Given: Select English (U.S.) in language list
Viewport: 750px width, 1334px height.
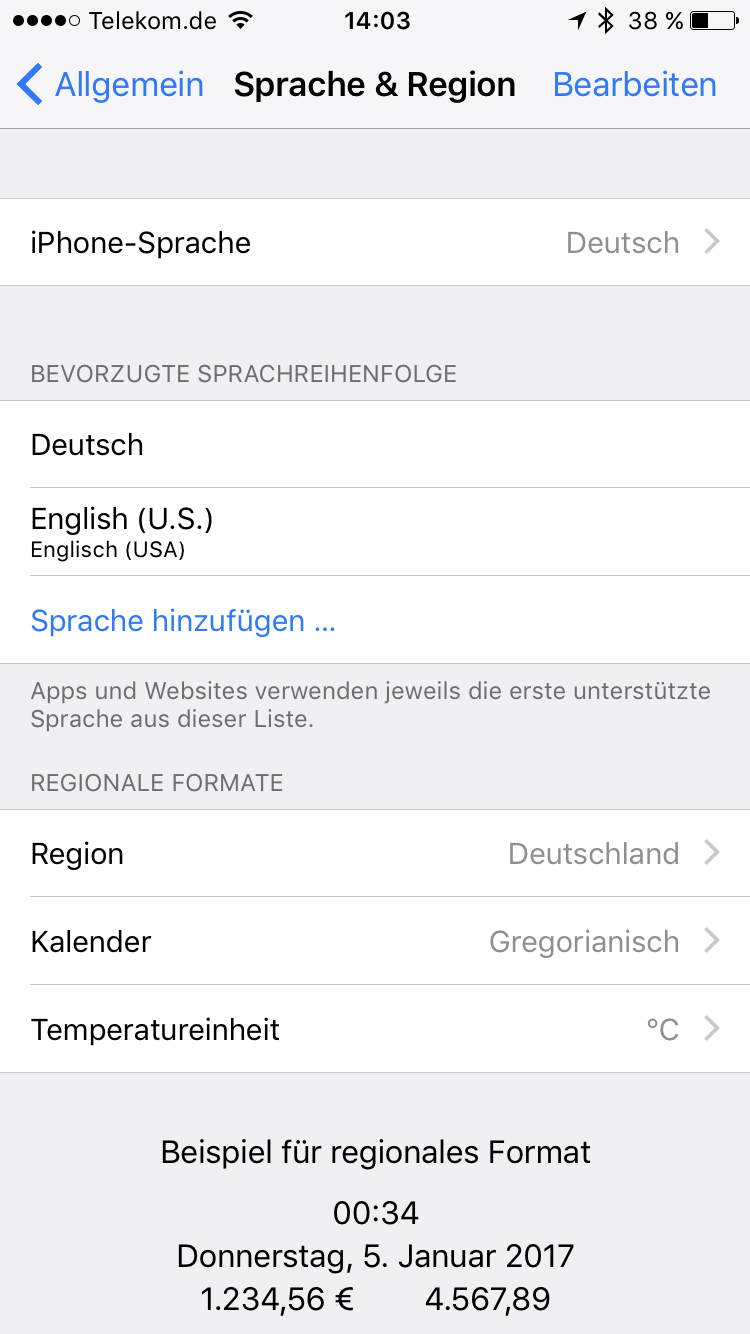Looking at the screenshot, I should coord(375,531).
